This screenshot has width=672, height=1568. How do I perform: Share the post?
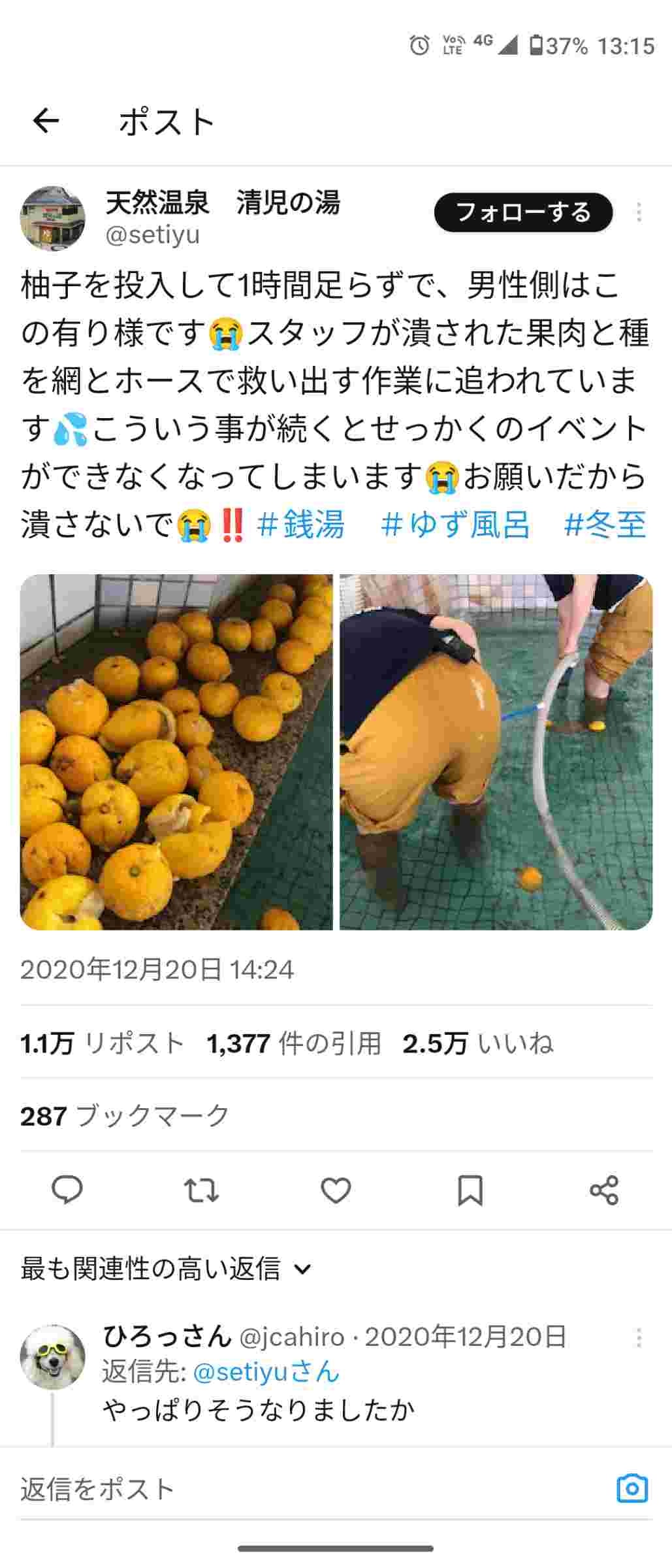pos(603,1190)
